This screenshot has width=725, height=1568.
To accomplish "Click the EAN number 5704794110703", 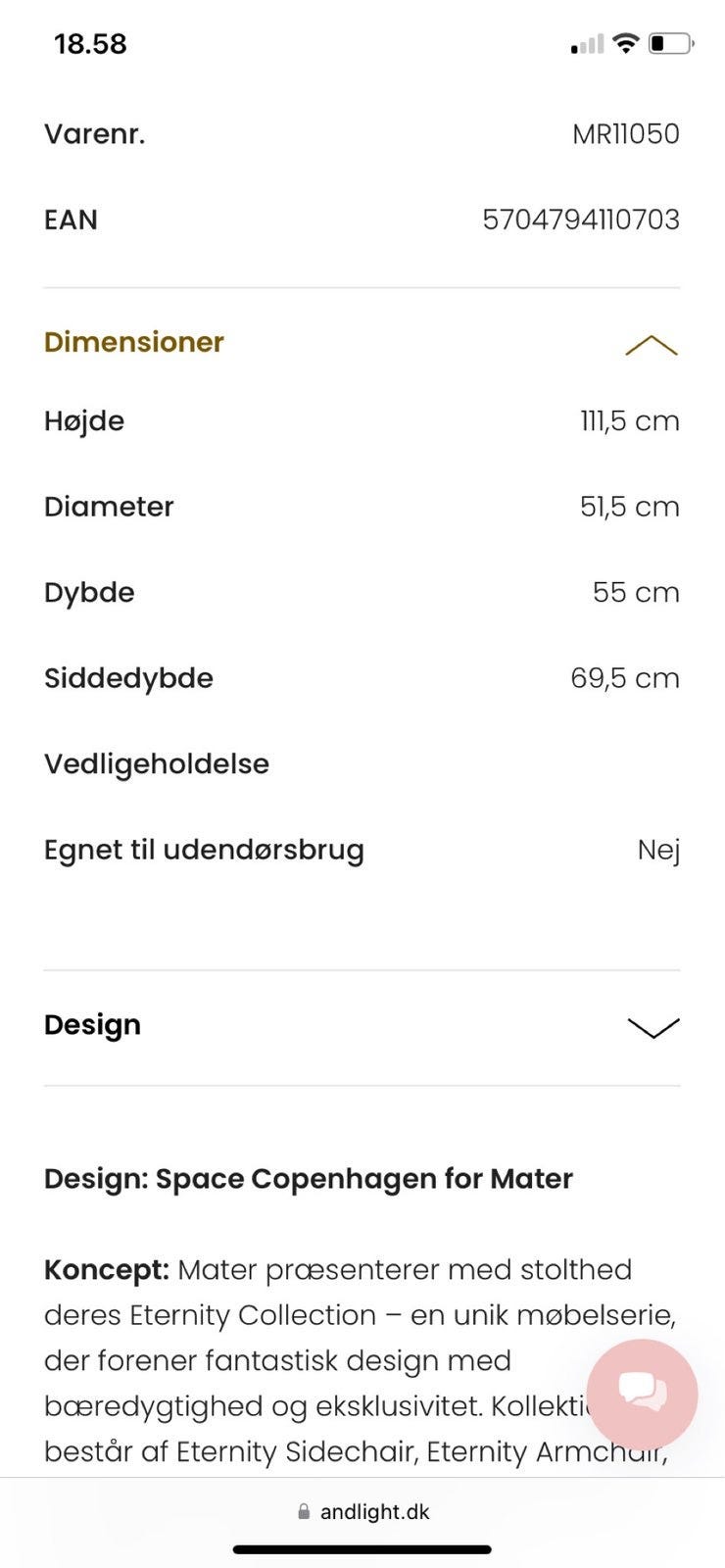I will coord(581,220).
